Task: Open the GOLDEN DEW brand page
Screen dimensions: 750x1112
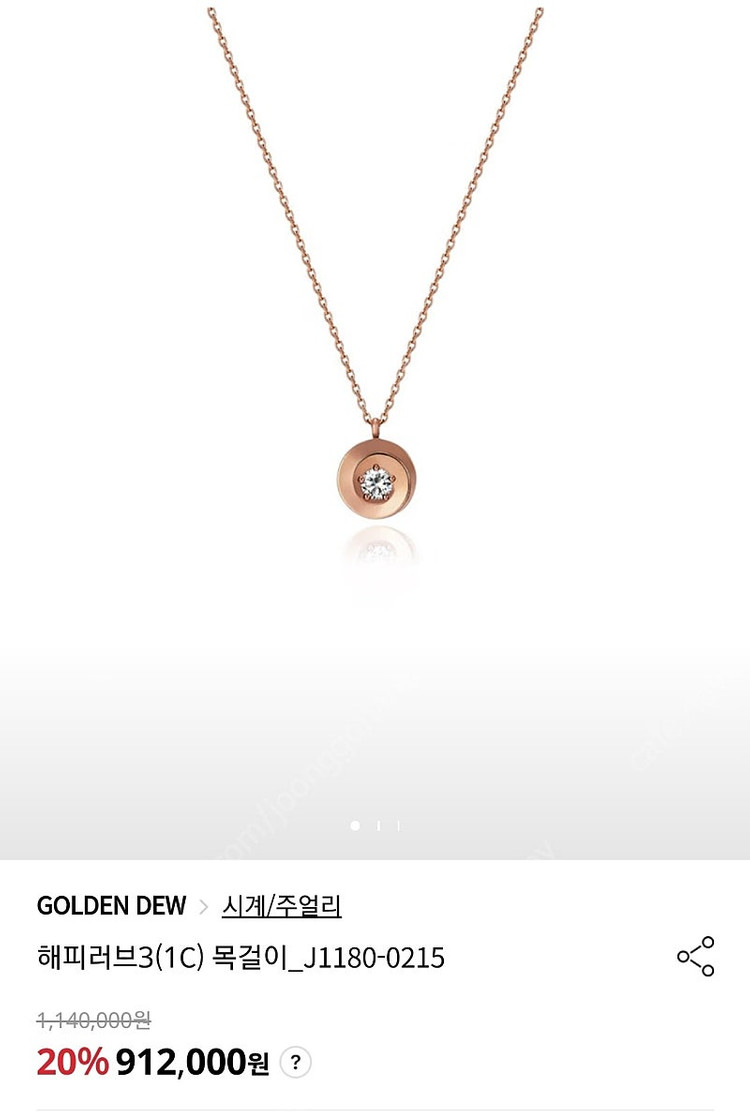Action: click(110, 906)
